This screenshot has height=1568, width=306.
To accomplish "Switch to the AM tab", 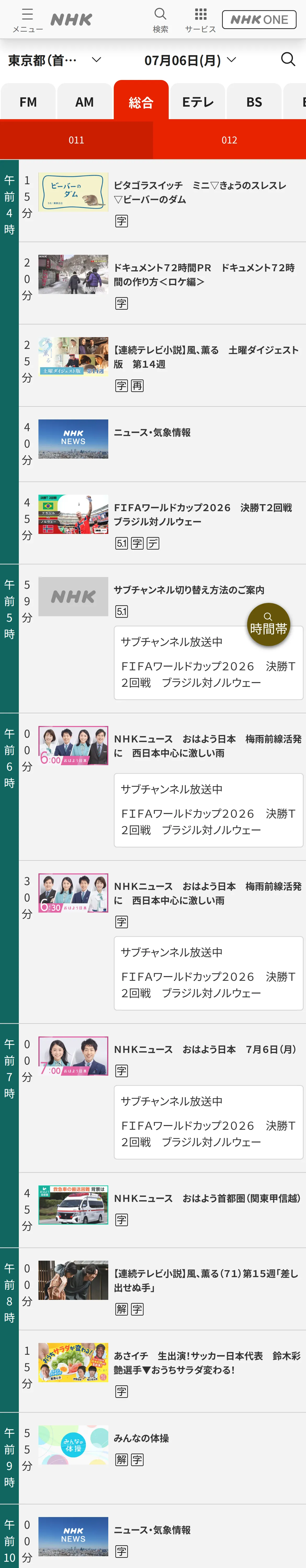I will [x=85, y=102].
